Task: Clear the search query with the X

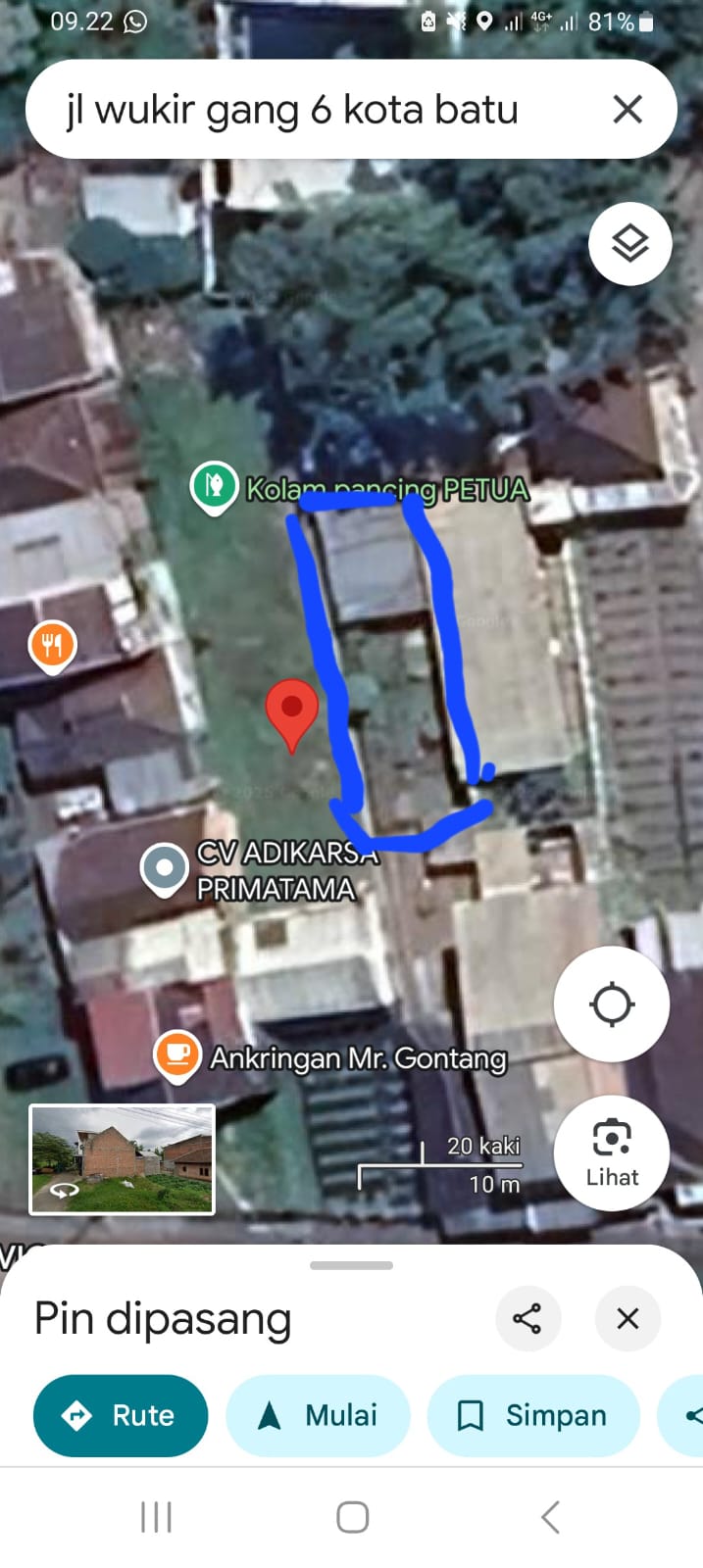Action: (x=628, y=109)
